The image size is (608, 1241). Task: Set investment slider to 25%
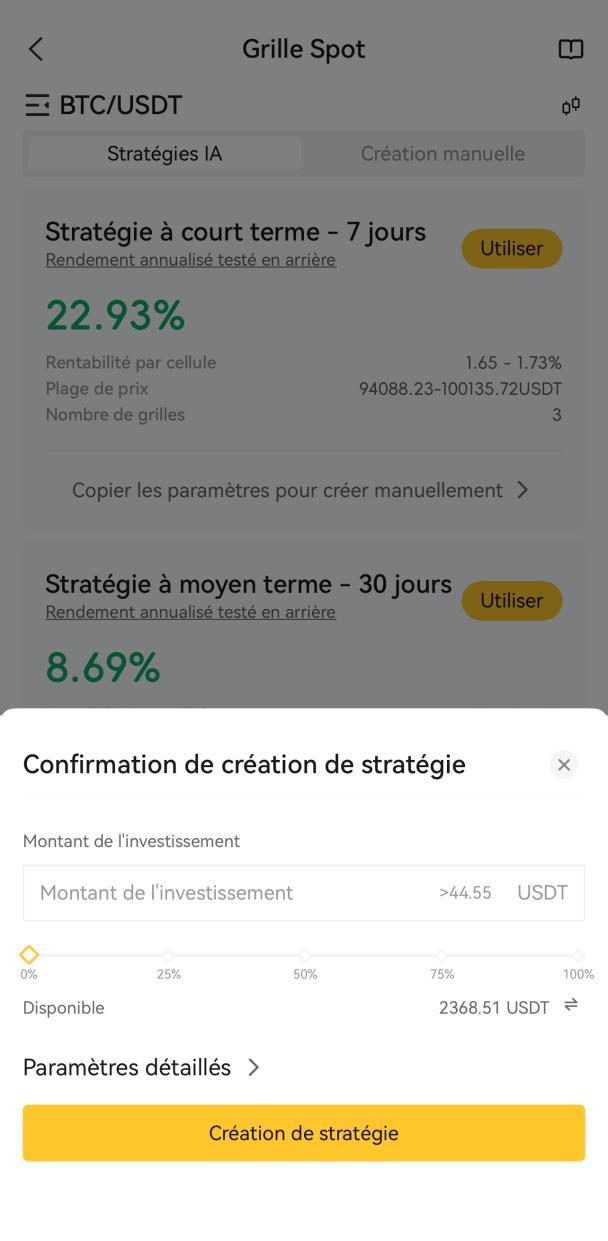(x=168, y=955)
